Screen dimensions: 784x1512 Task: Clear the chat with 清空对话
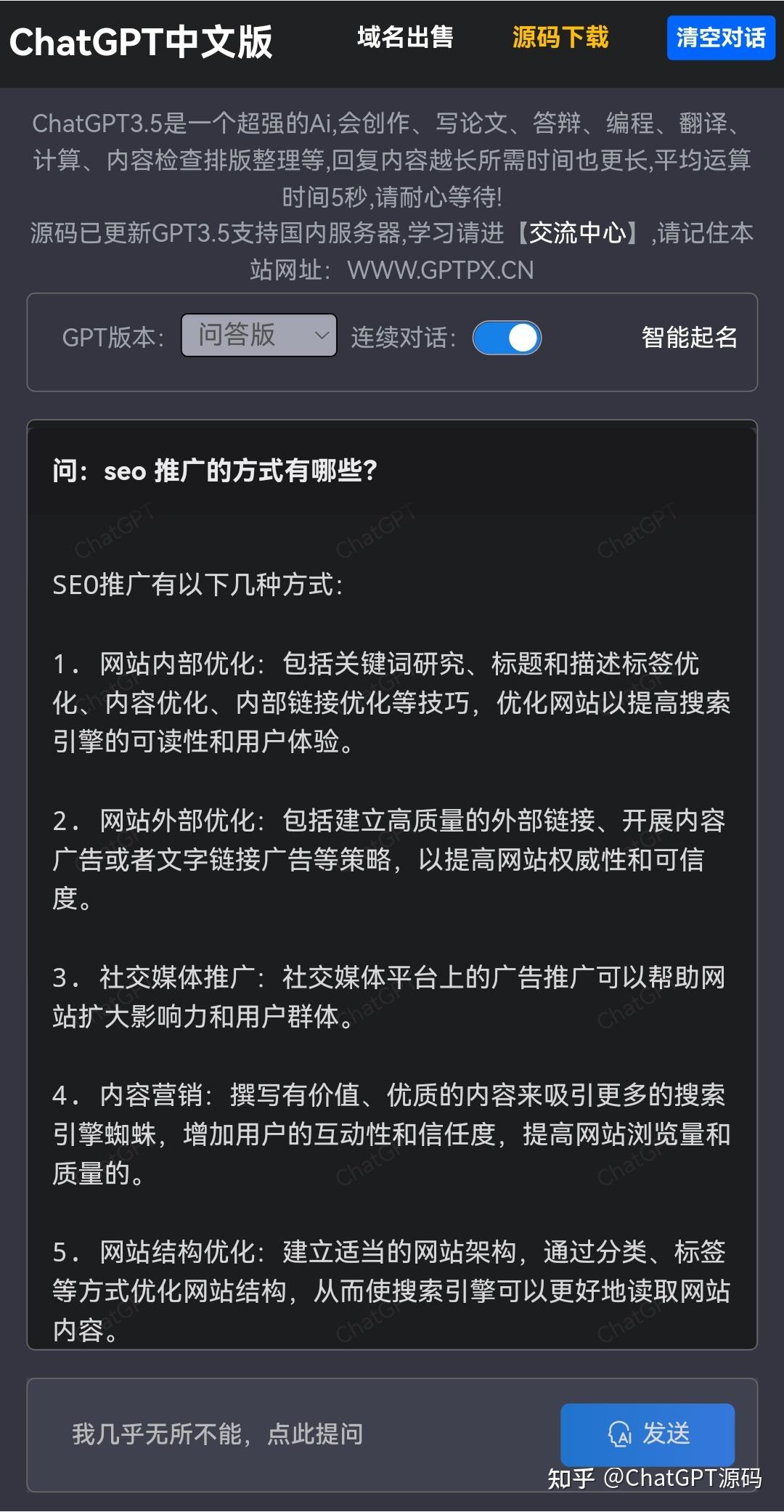click(721, 38)
